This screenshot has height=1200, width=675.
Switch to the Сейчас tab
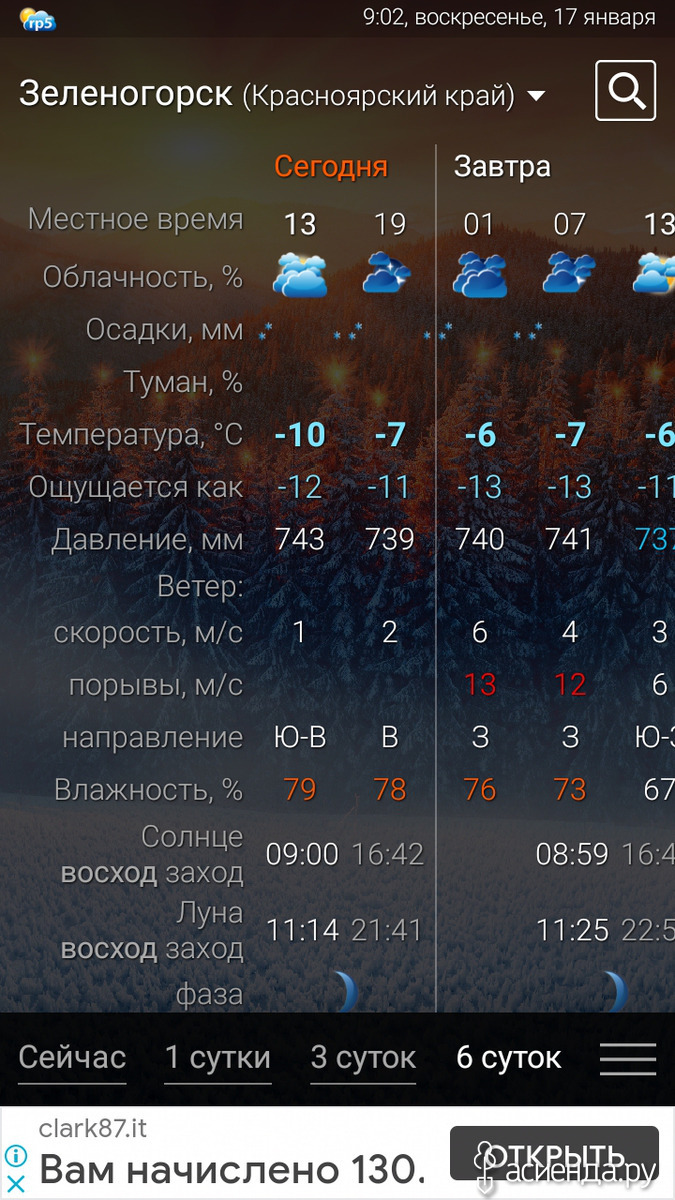click(72, 1057)
